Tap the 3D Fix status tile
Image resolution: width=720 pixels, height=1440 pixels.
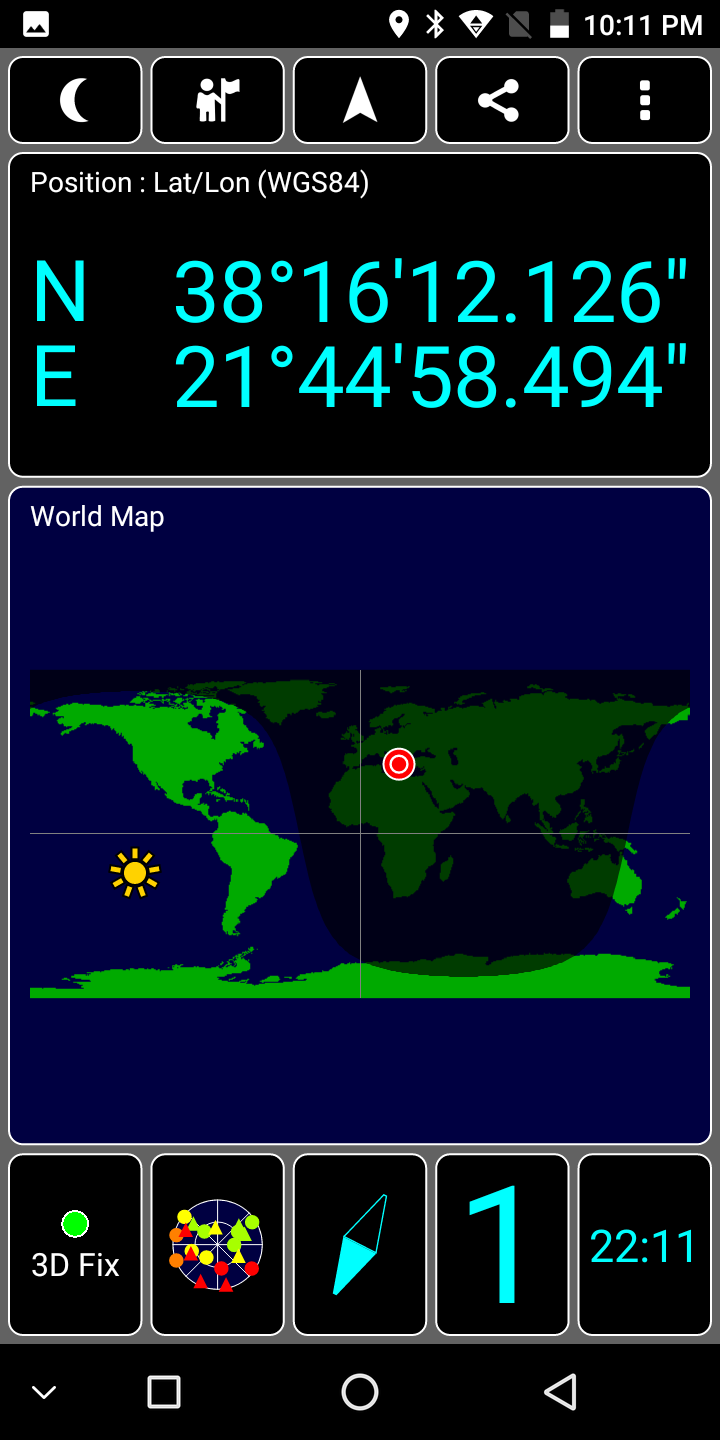pyautogui.click(x=75, y=1245)
